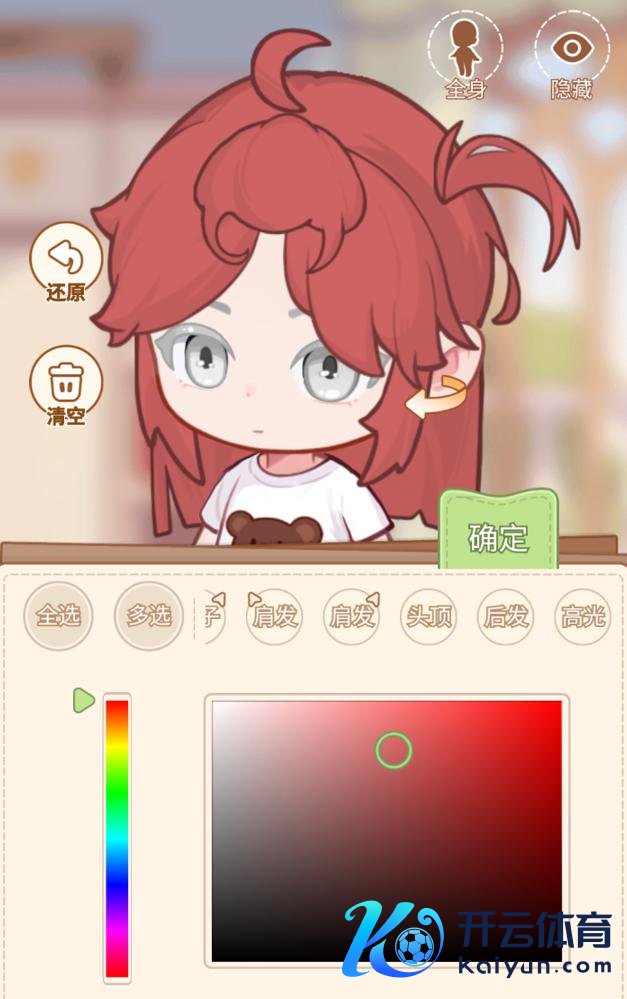The height and width of the screenshot is (999, 627).
Task: Choose the 高光 highlight part
Action: [582, 617]
